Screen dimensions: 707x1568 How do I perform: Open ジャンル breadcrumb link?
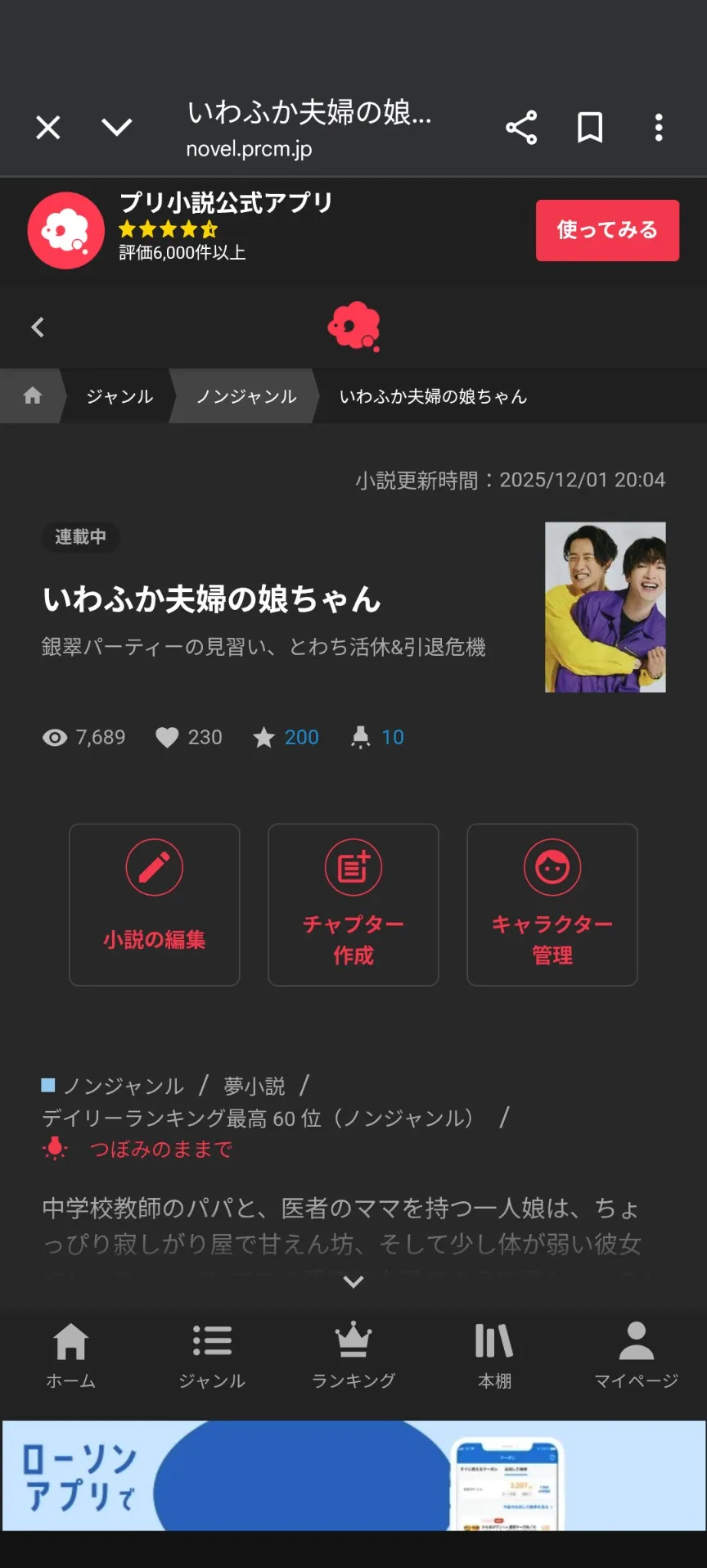point(119,396)
